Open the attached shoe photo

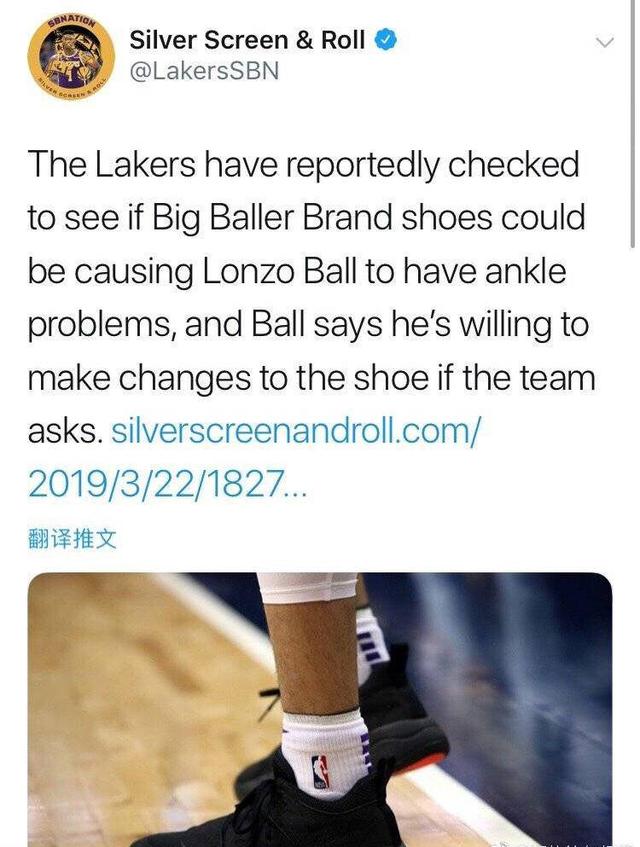(320, 708)
